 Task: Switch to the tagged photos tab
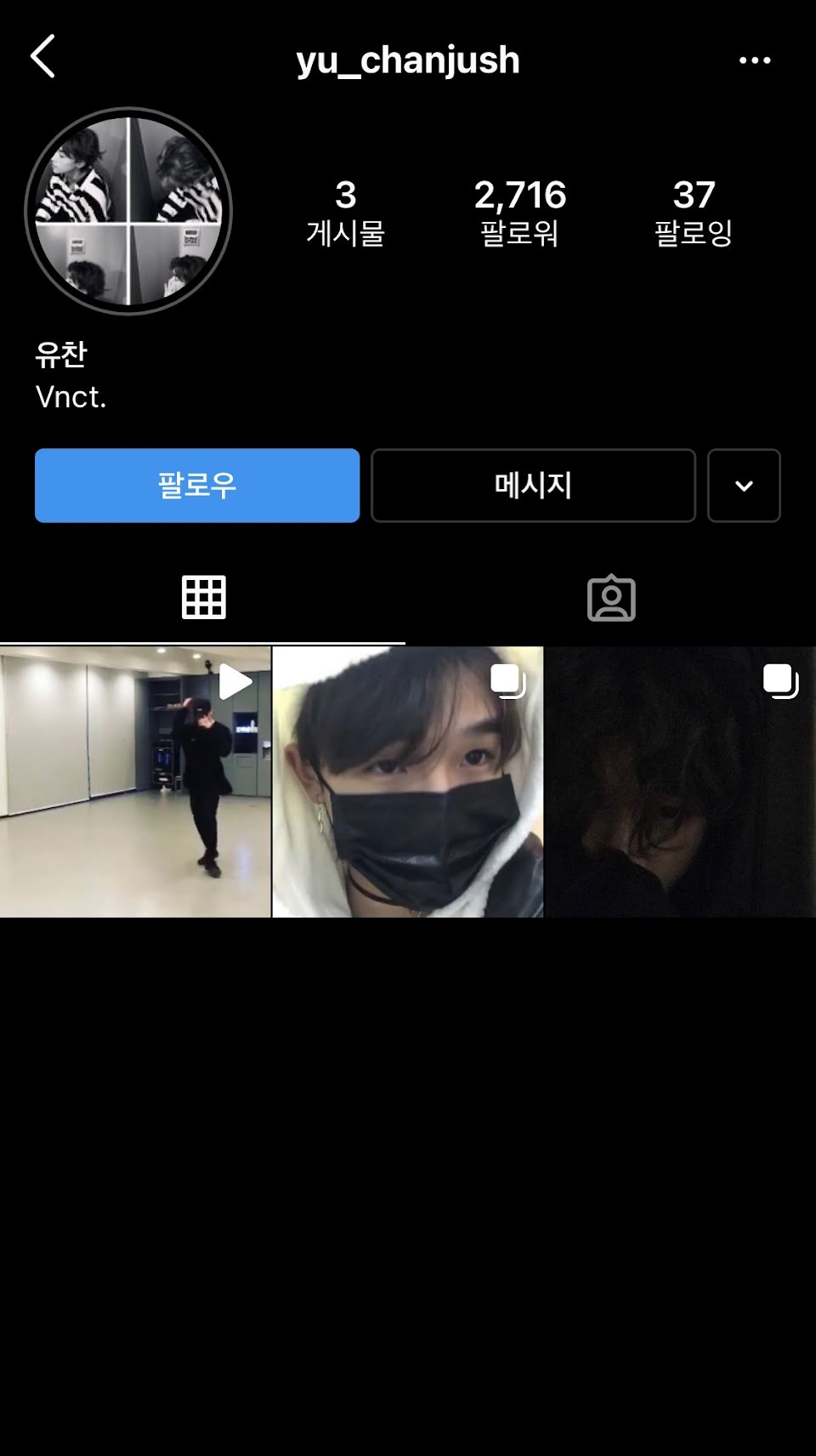[611, 599]
